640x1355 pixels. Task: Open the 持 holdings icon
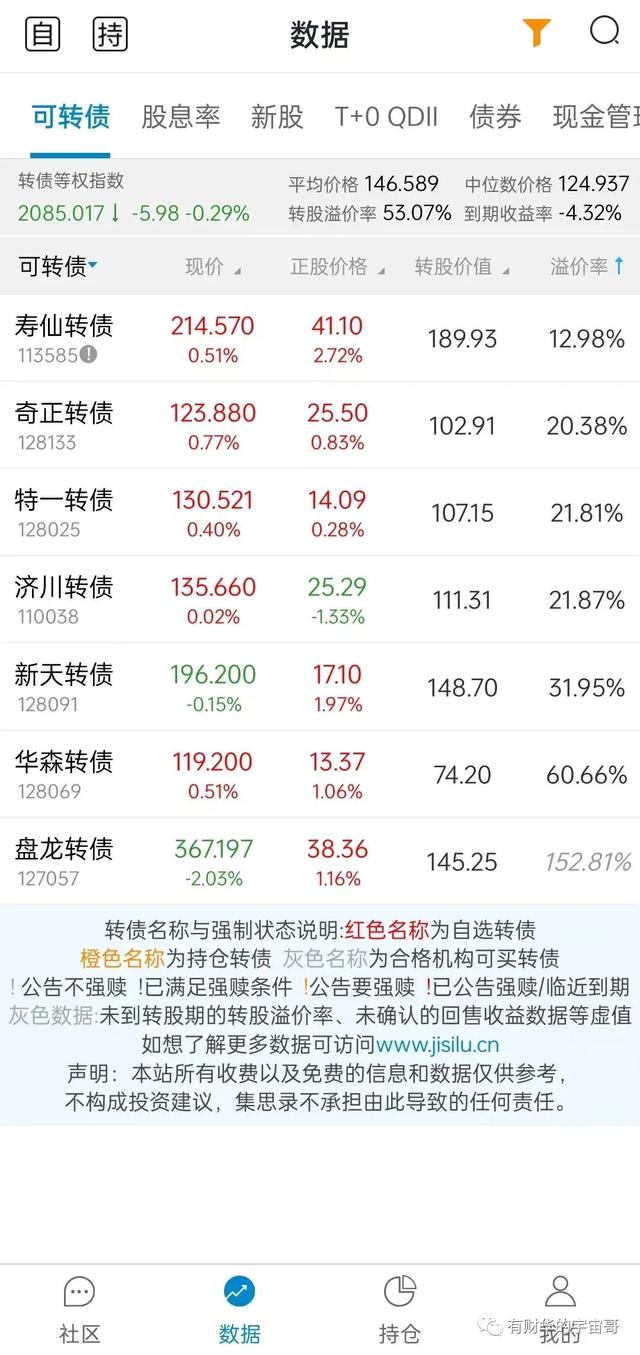(110, 35)
